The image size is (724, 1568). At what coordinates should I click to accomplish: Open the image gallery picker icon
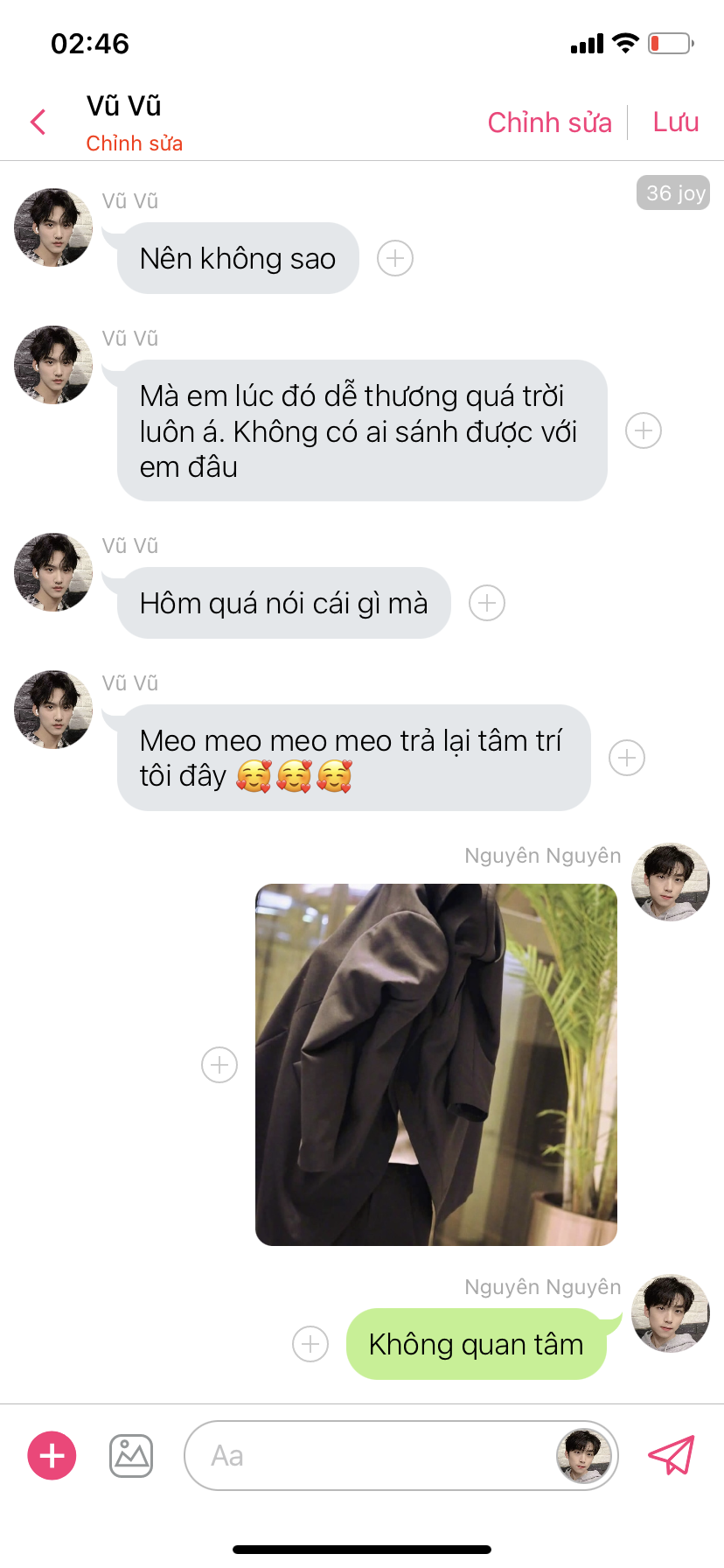pyautogui.click(x=131, y=1456)
